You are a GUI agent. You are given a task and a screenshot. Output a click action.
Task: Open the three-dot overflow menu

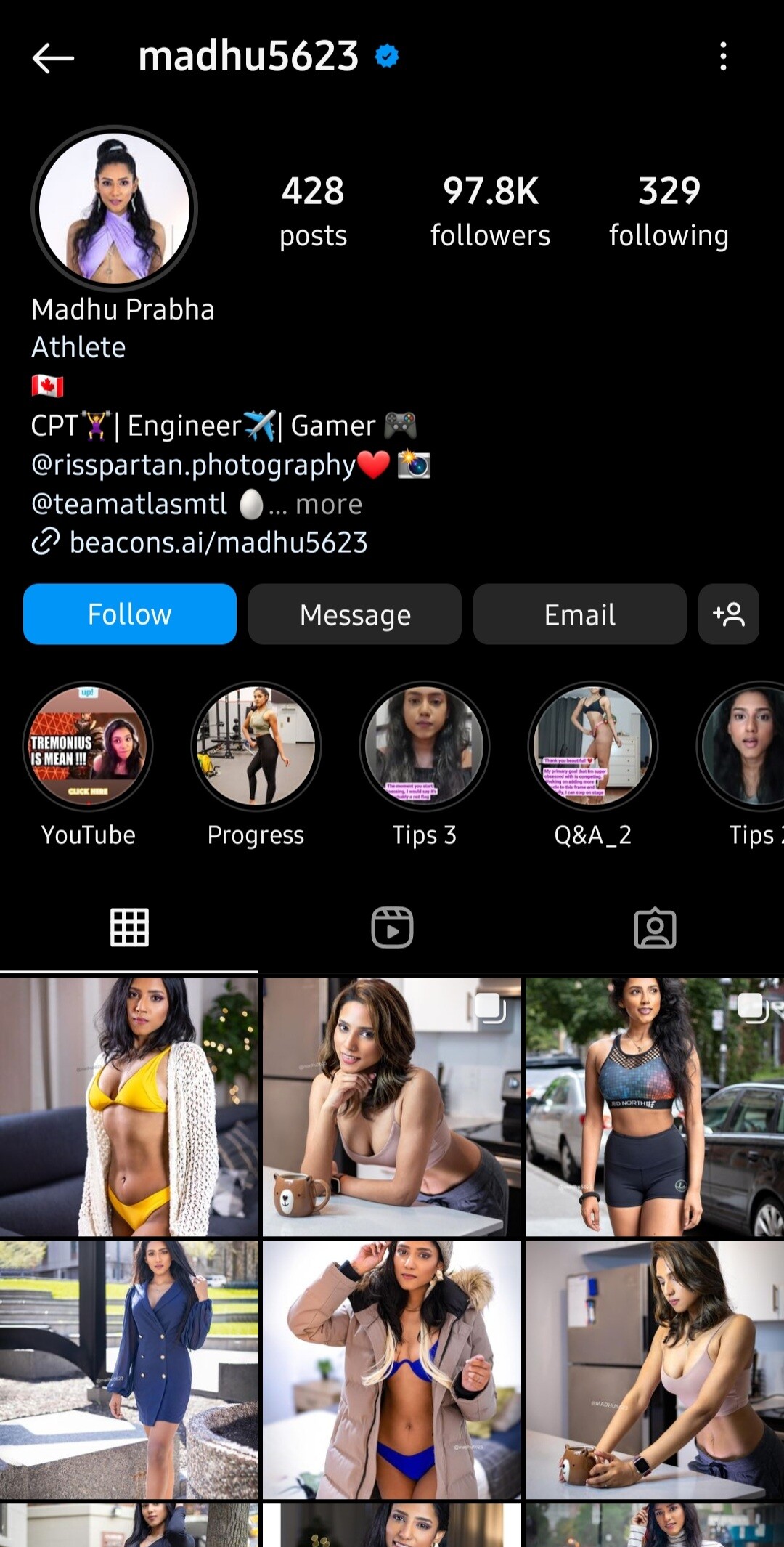tap(723, 57)
